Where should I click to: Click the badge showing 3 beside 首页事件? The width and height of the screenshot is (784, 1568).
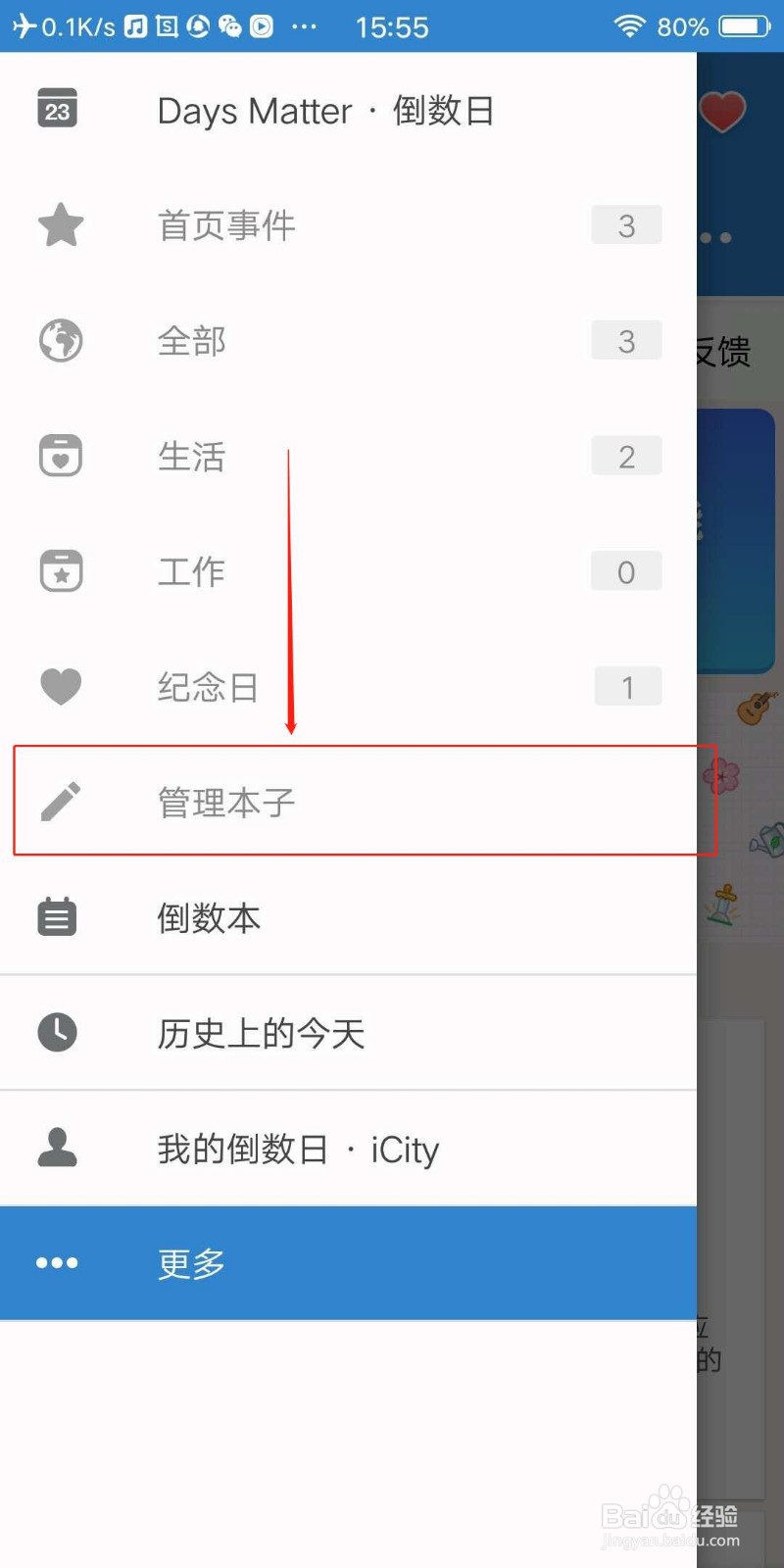tap(626, 224)
